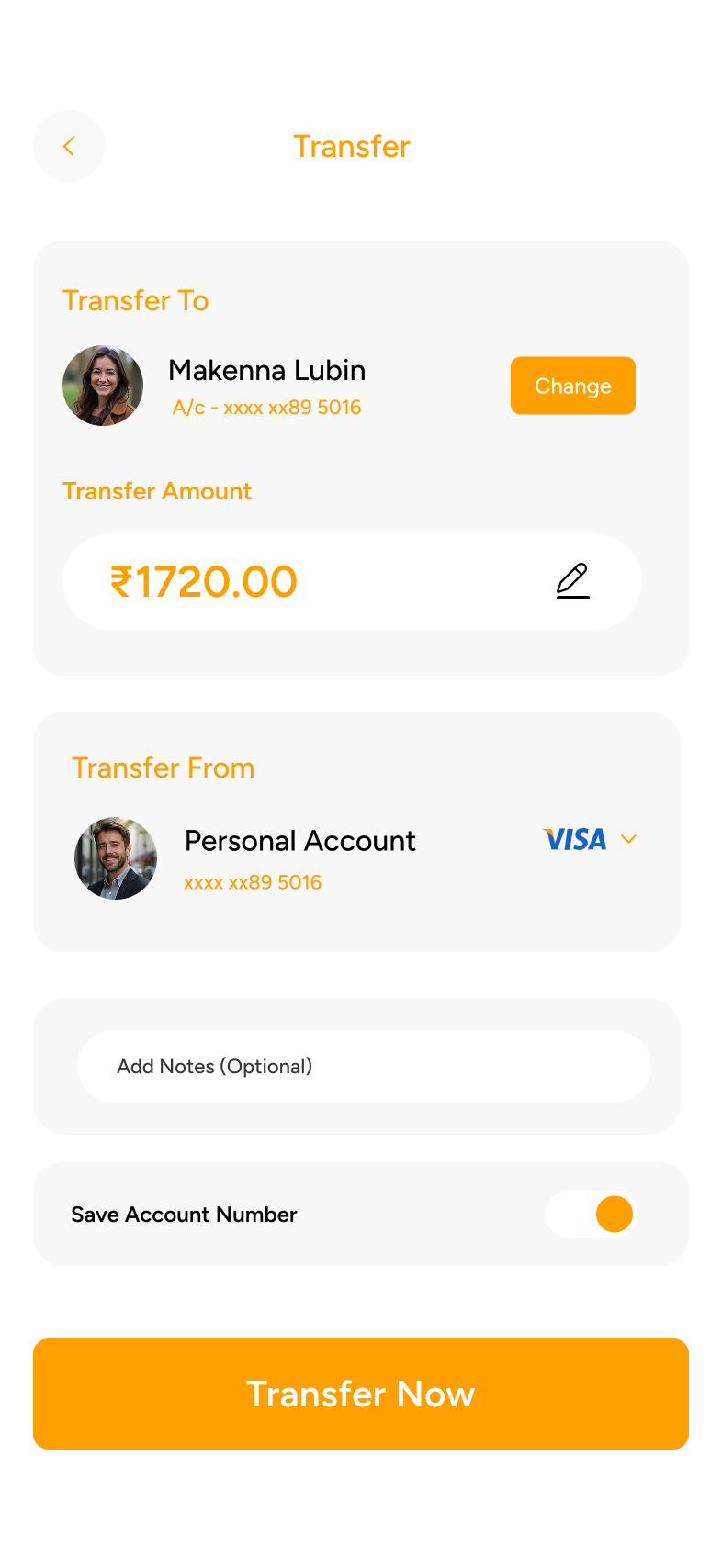Viewport: 722px width, 1568px height.
Task: Change the transfer recipient
Action: (x=572, y=386)
